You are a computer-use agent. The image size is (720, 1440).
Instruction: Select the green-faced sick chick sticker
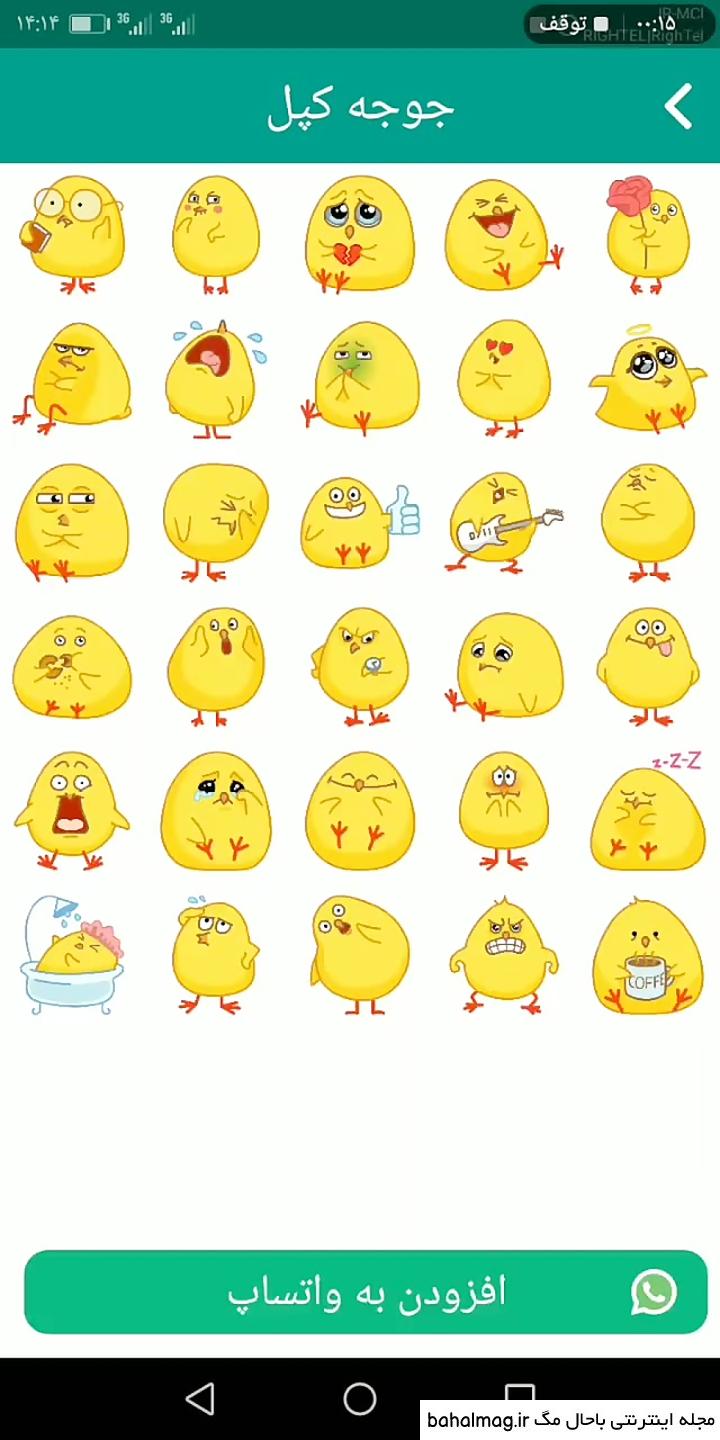[359, 379]
